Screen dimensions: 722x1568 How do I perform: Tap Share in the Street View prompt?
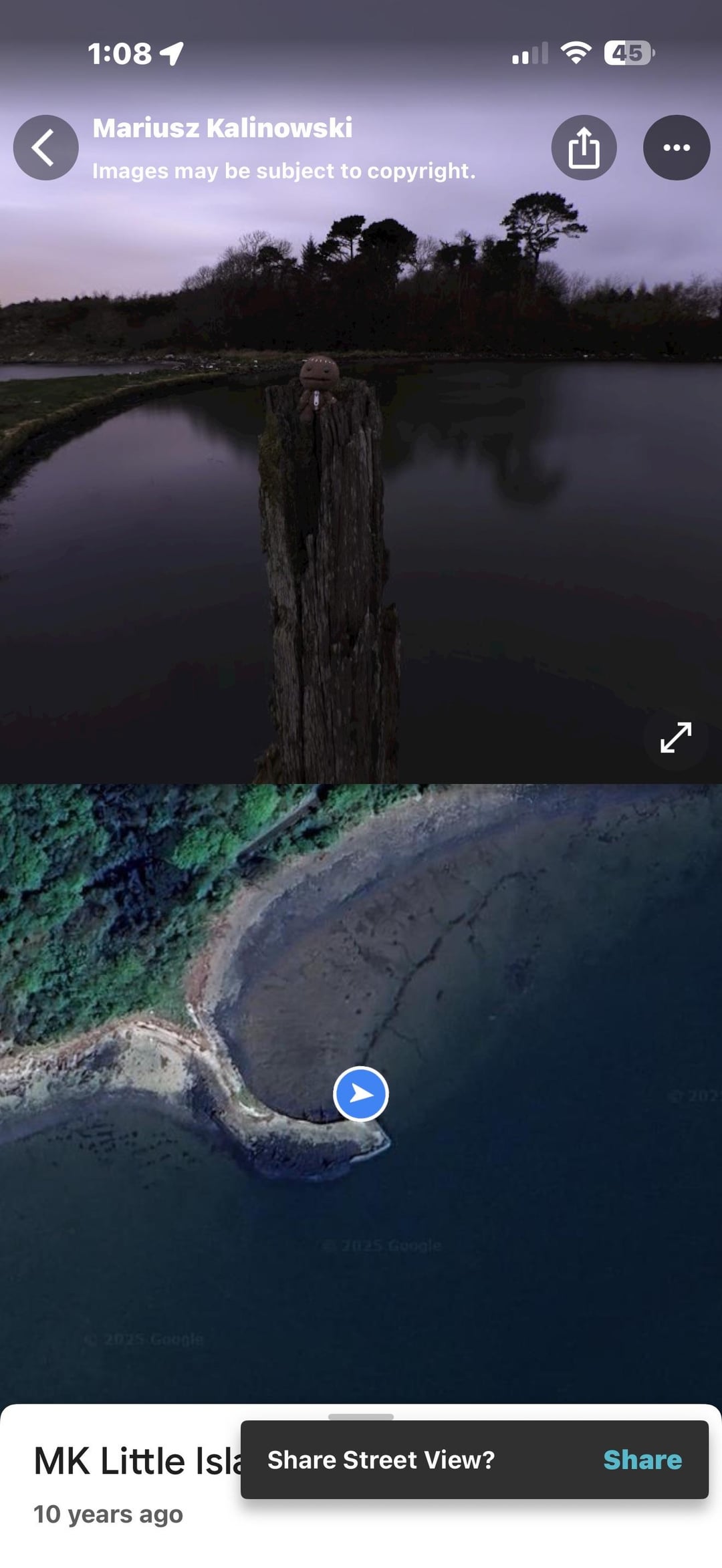point(642,1460)
